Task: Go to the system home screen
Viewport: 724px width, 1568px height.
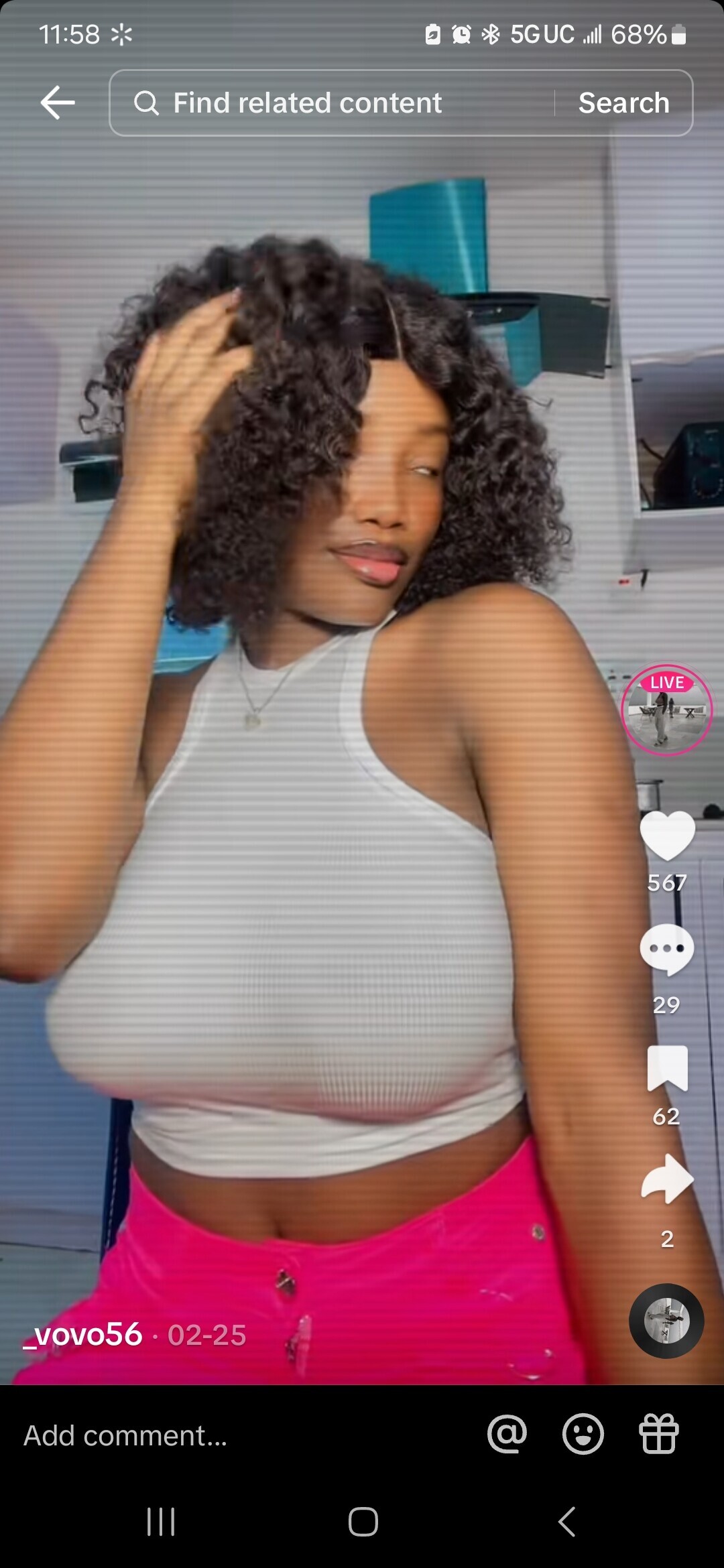Action: tap(363, 1522)
